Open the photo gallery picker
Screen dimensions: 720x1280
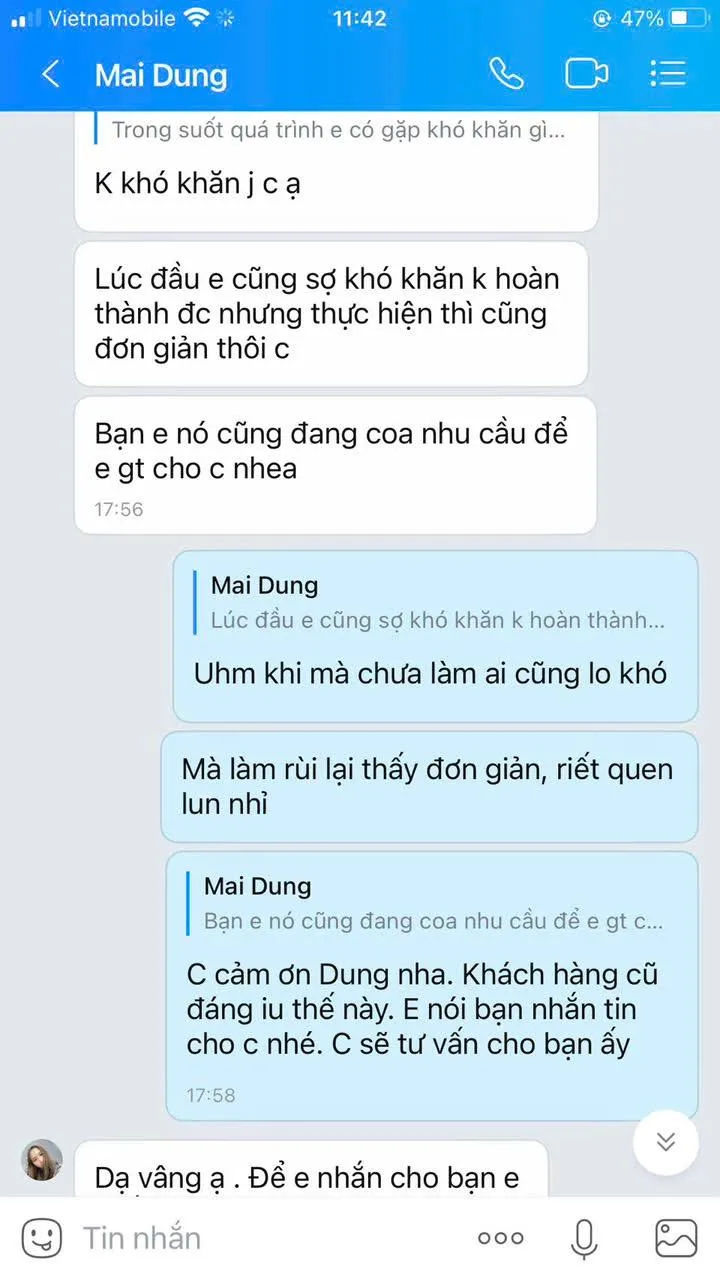(x=676, y=1238)
